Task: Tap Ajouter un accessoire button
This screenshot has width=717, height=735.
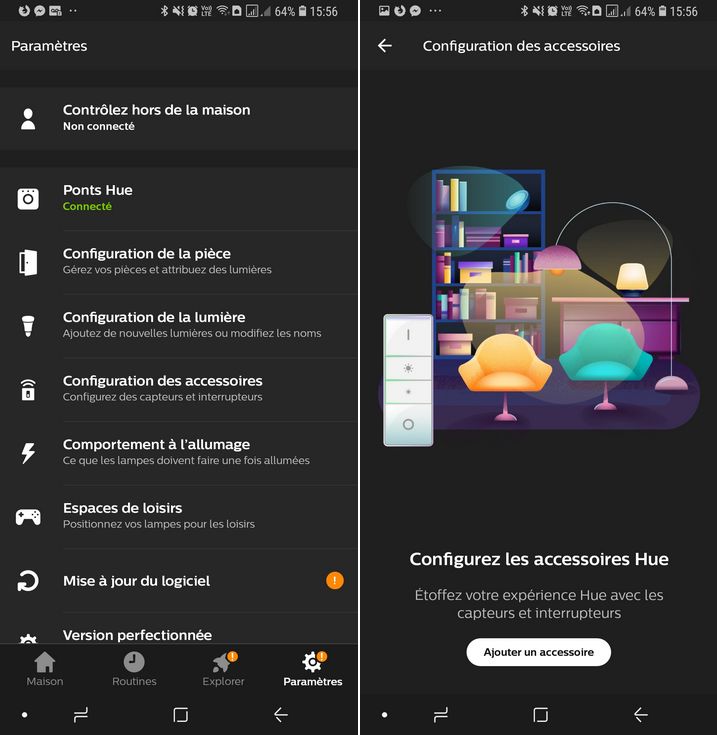Action: [x=538, y=652]
